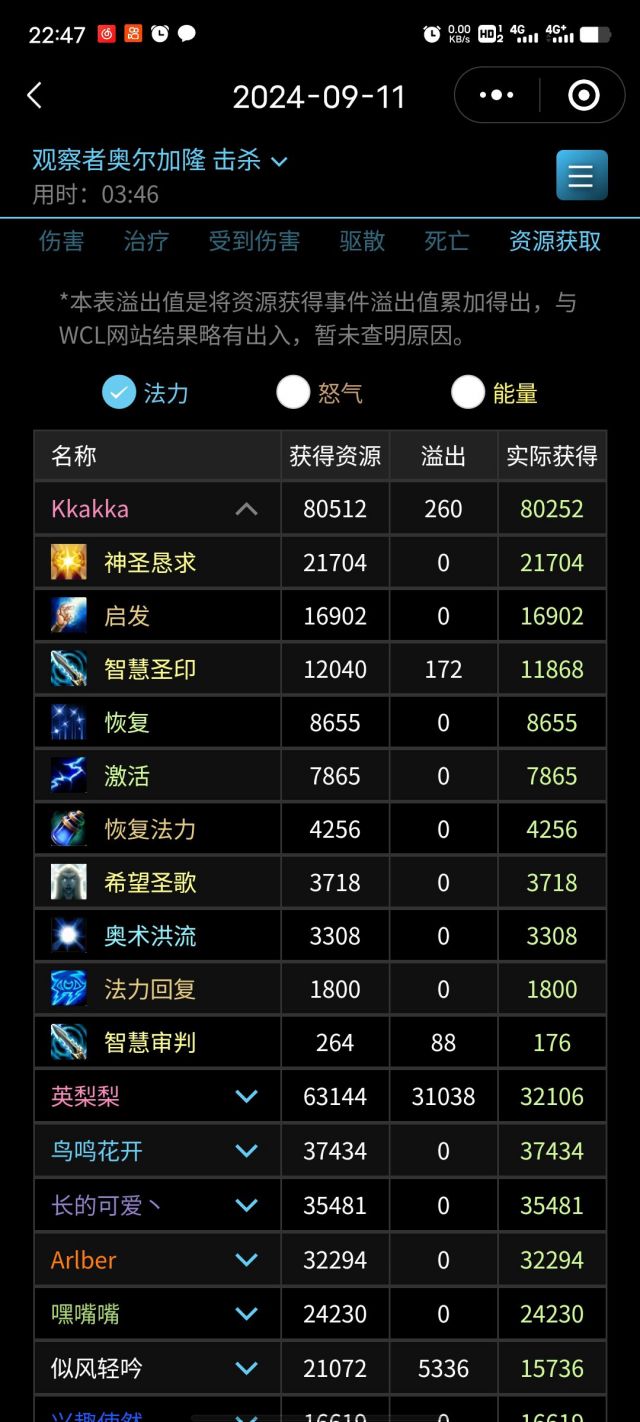Switch to the 治疗 tab
Viewport: 640px width, 1422px height.
click(146, 241)
